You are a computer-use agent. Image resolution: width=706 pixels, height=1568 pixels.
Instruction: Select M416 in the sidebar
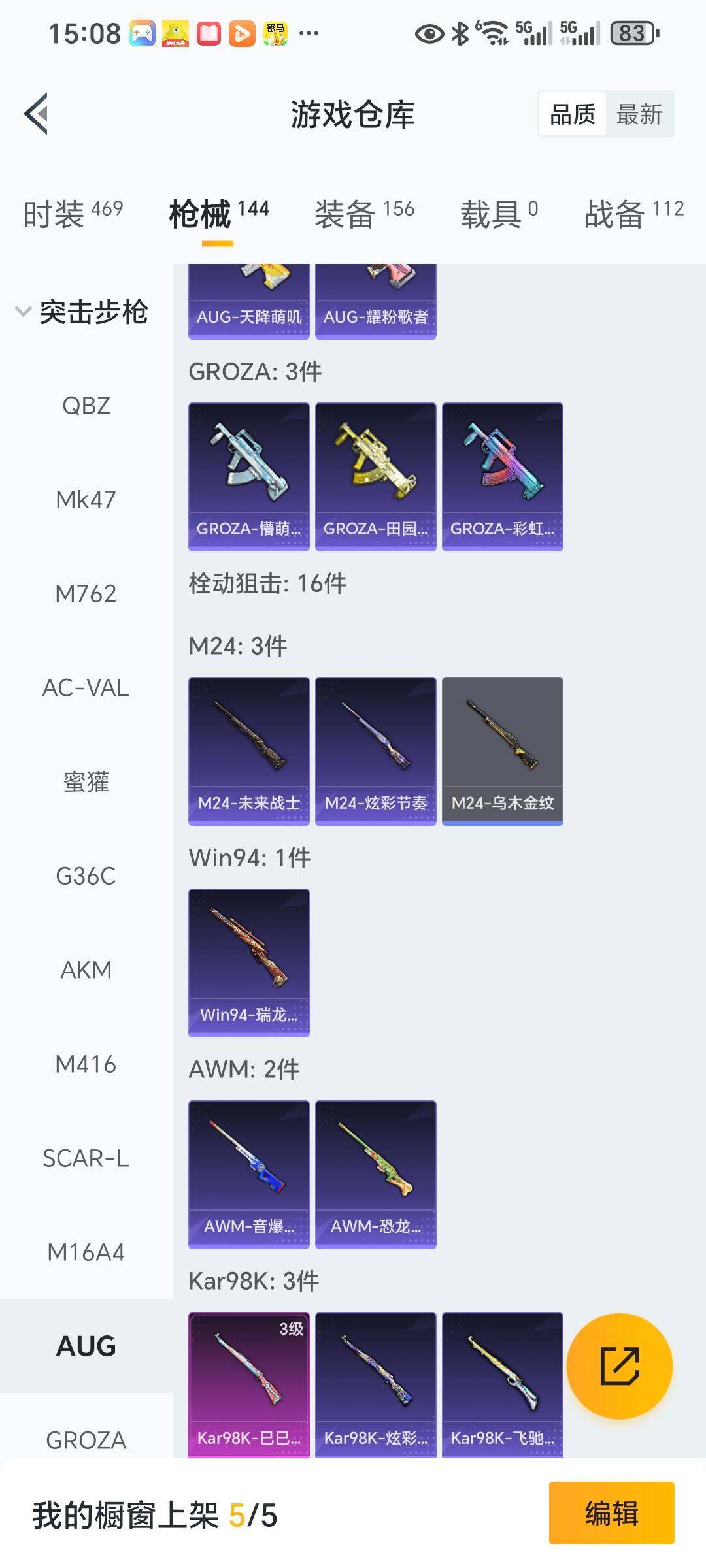tap(86, 1064)
